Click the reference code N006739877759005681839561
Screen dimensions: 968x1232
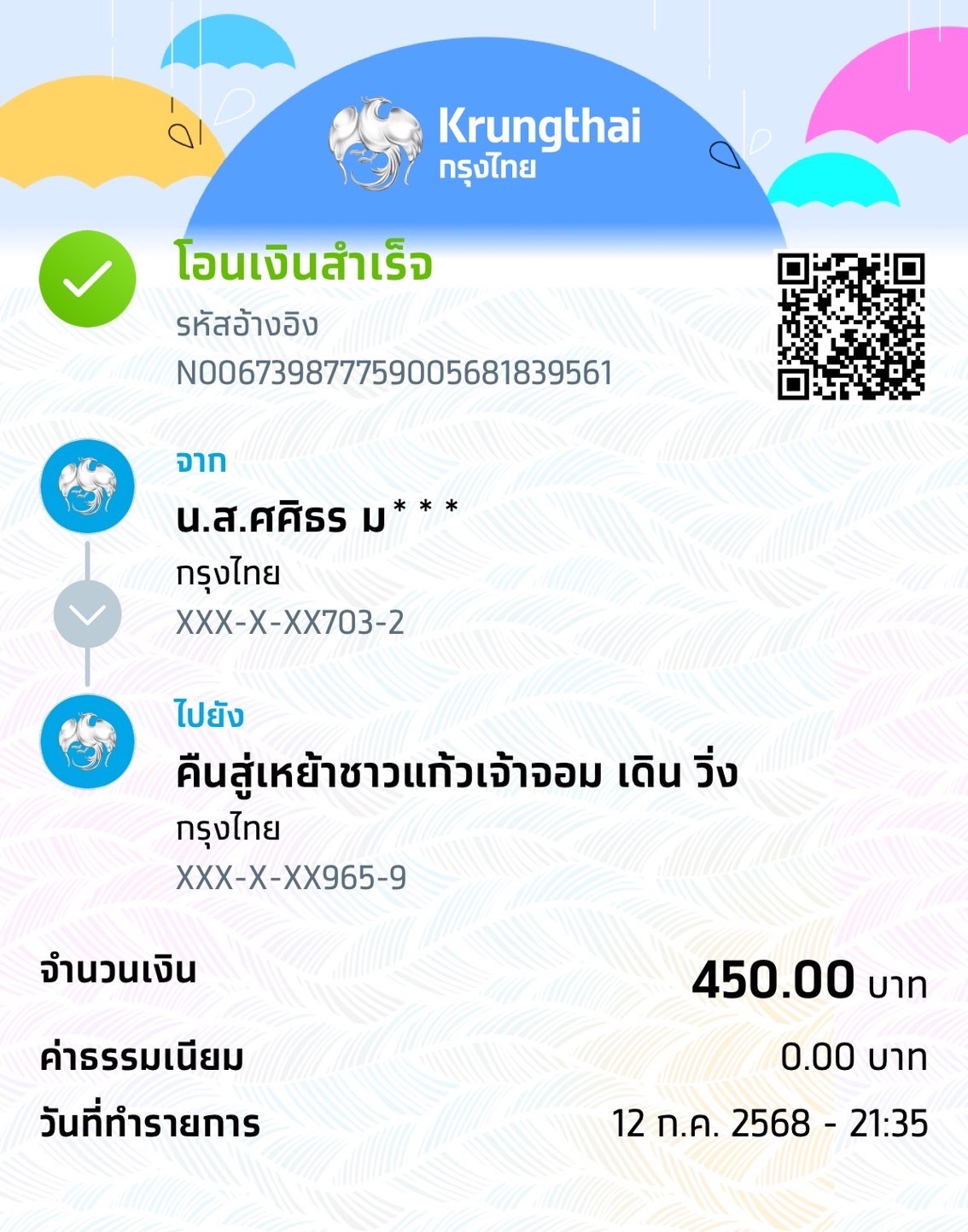pyautogui.click(x=393, y=370)
